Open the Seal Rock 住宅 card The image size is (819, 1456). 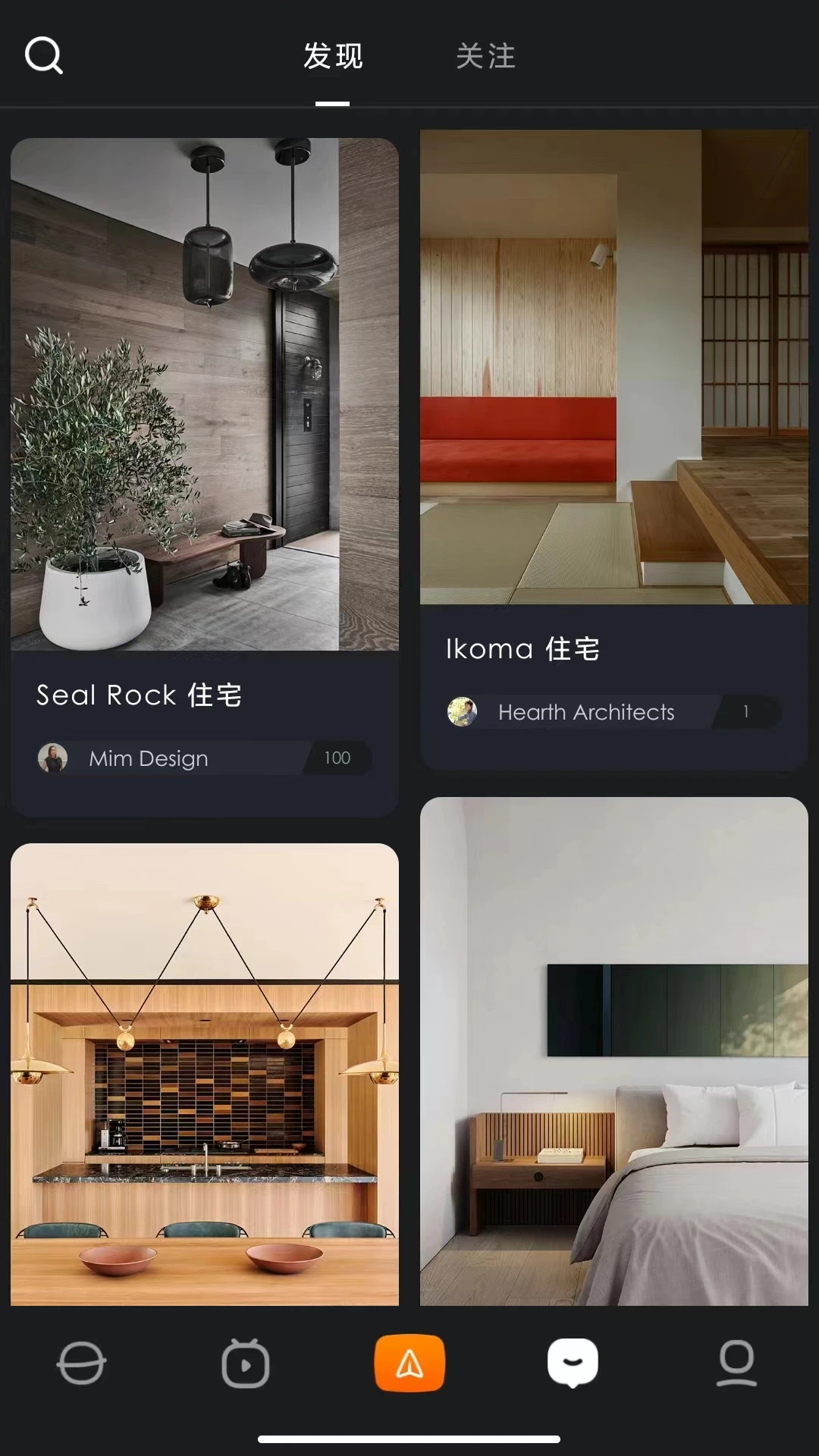coord(205,394)
